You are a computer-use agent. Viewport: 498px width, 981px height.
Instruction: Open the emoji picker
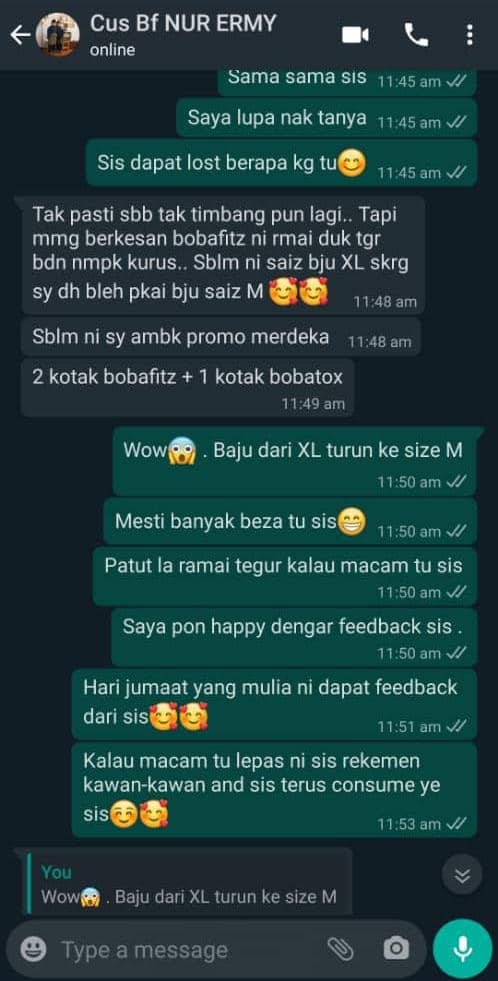pos(33,950)
